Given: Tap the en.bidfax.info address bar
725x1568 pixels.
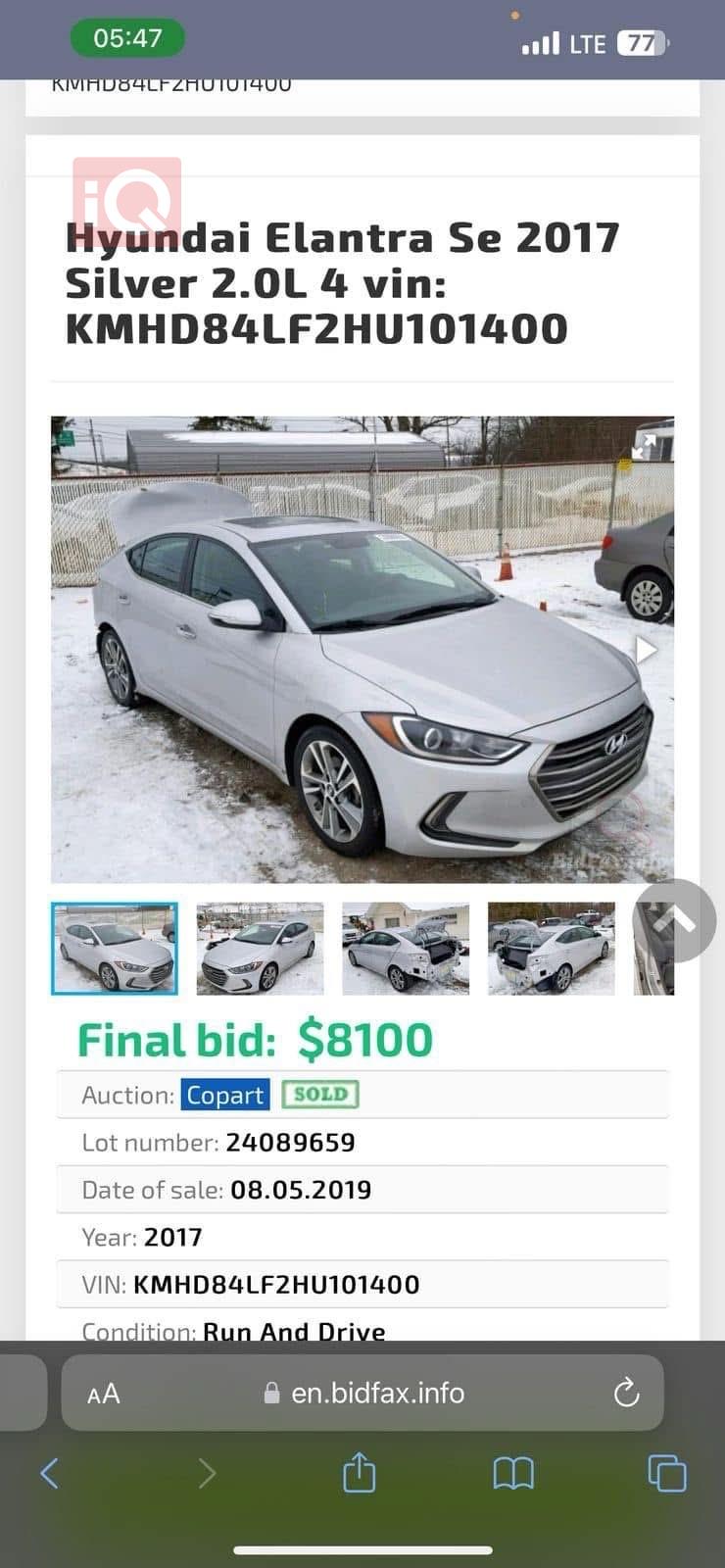Looking at the screenshot, I should tap(377, 1393).
